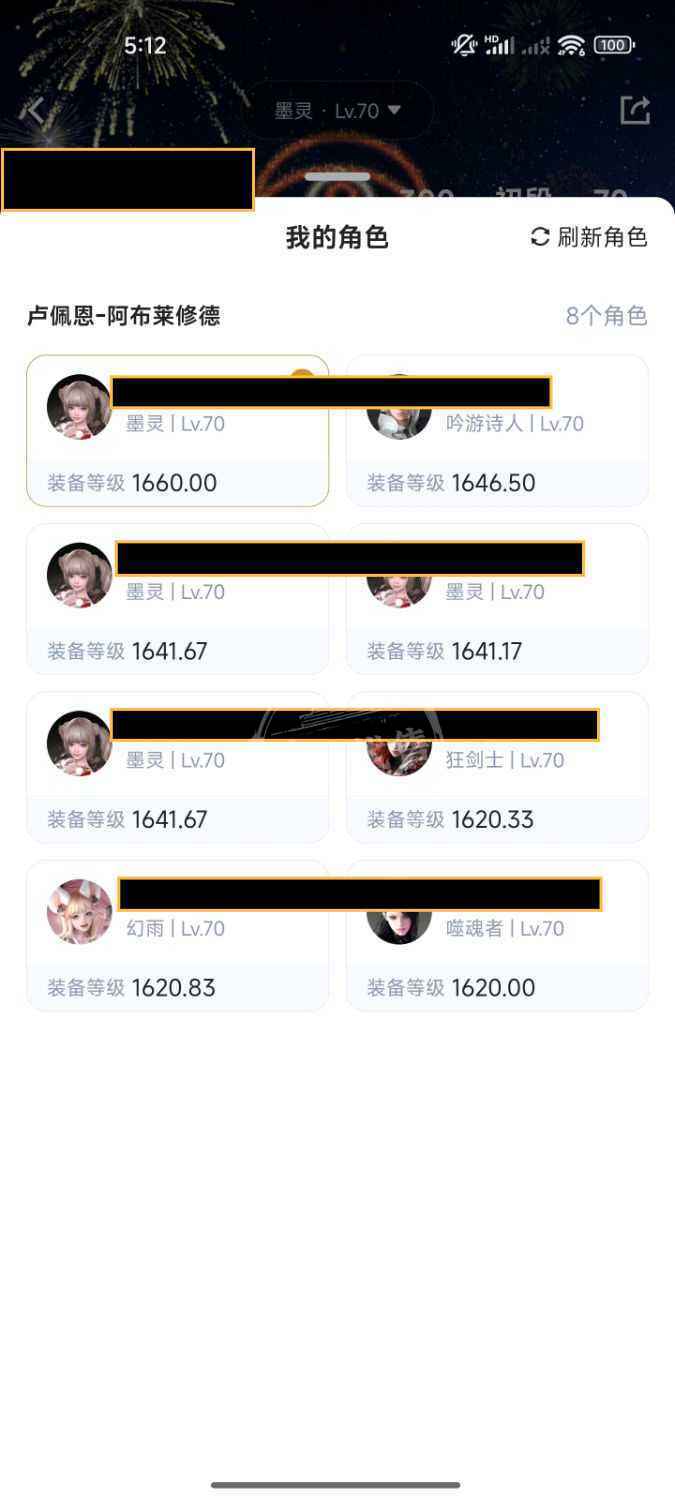Select the character with gear level 1660.00
Viewport: 675px width, 1500px height.
(177, 431)
